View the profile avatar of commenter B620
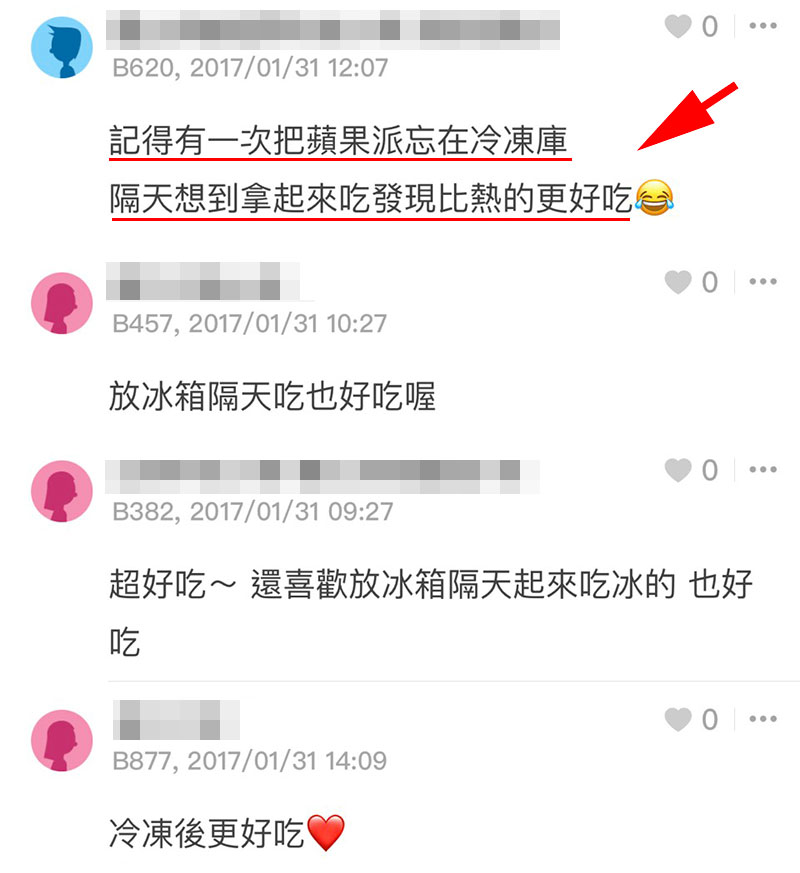 pyautogui.click(x=62, y=47)
